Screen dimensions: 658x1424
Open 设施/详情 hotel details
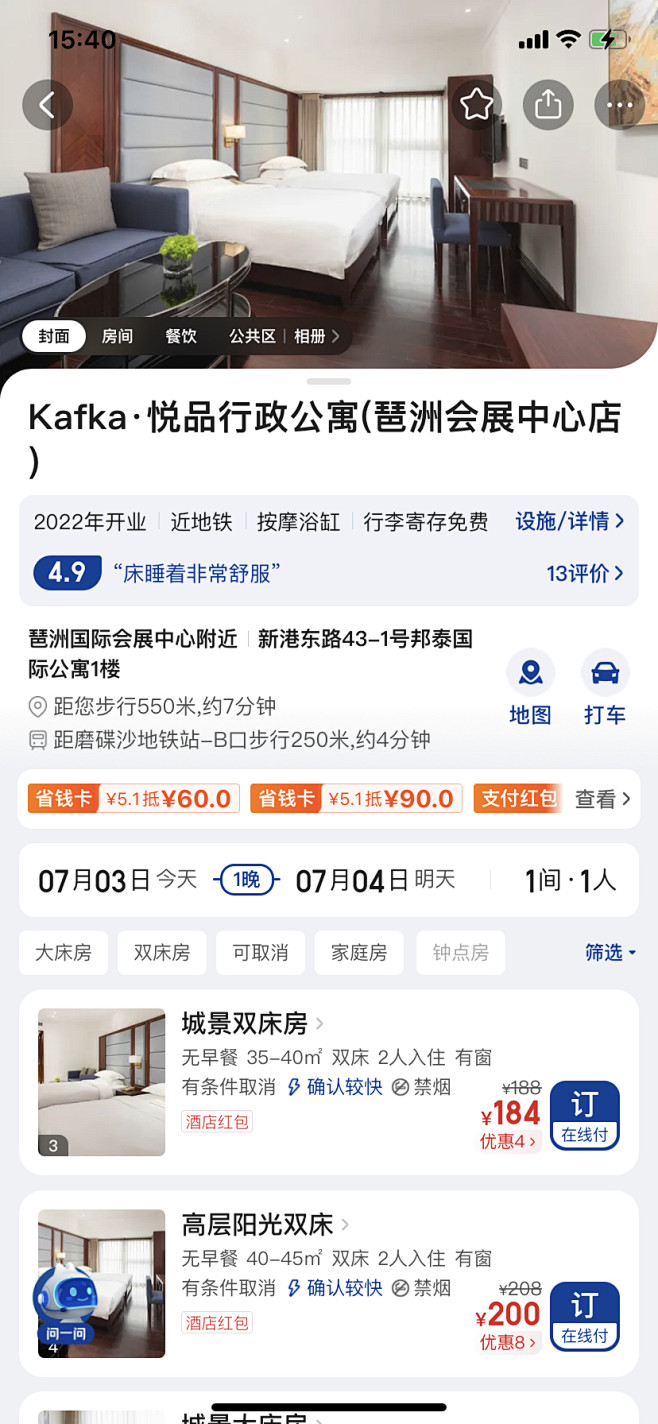pyautogui.click(x=569, y=521)
